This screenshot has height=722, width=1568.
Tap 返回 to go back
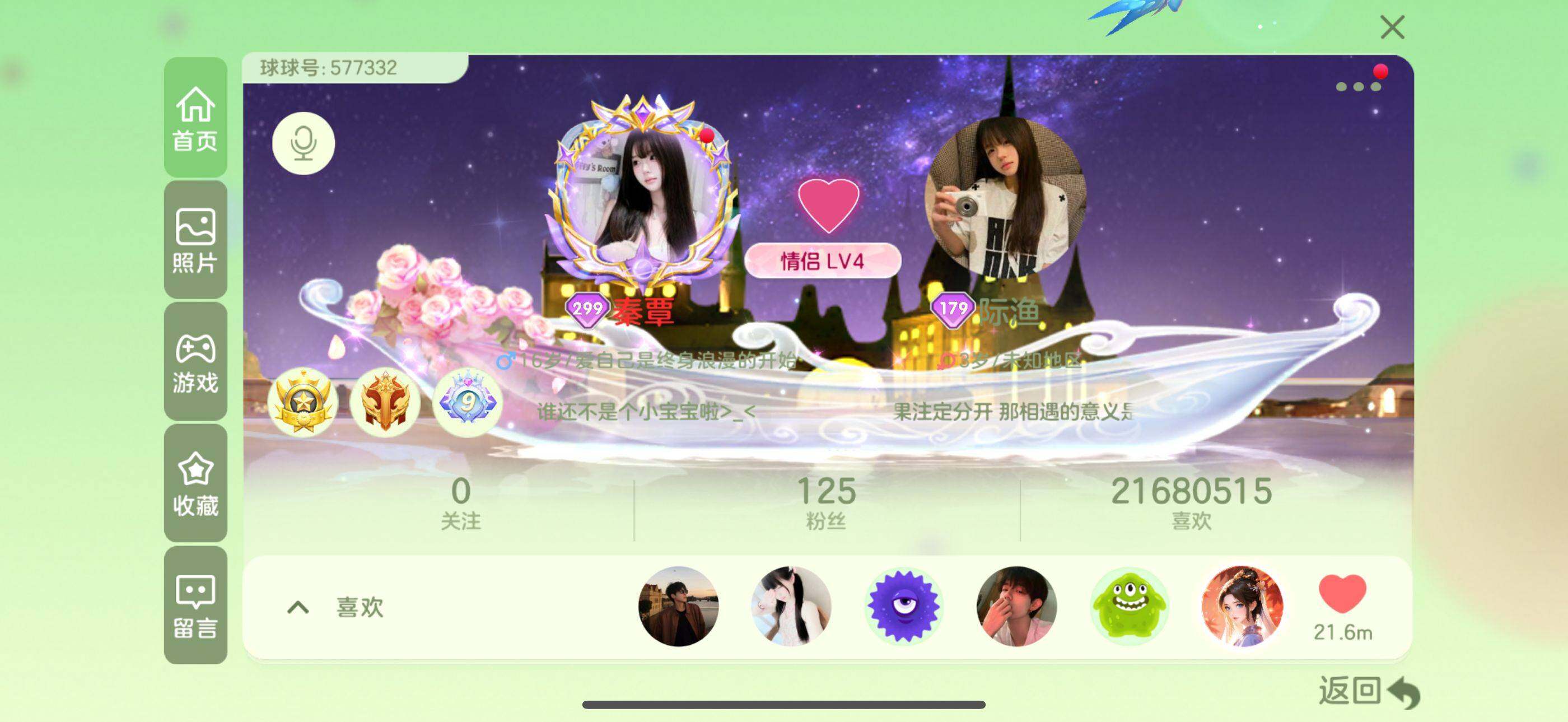[x=1368, y=692]
